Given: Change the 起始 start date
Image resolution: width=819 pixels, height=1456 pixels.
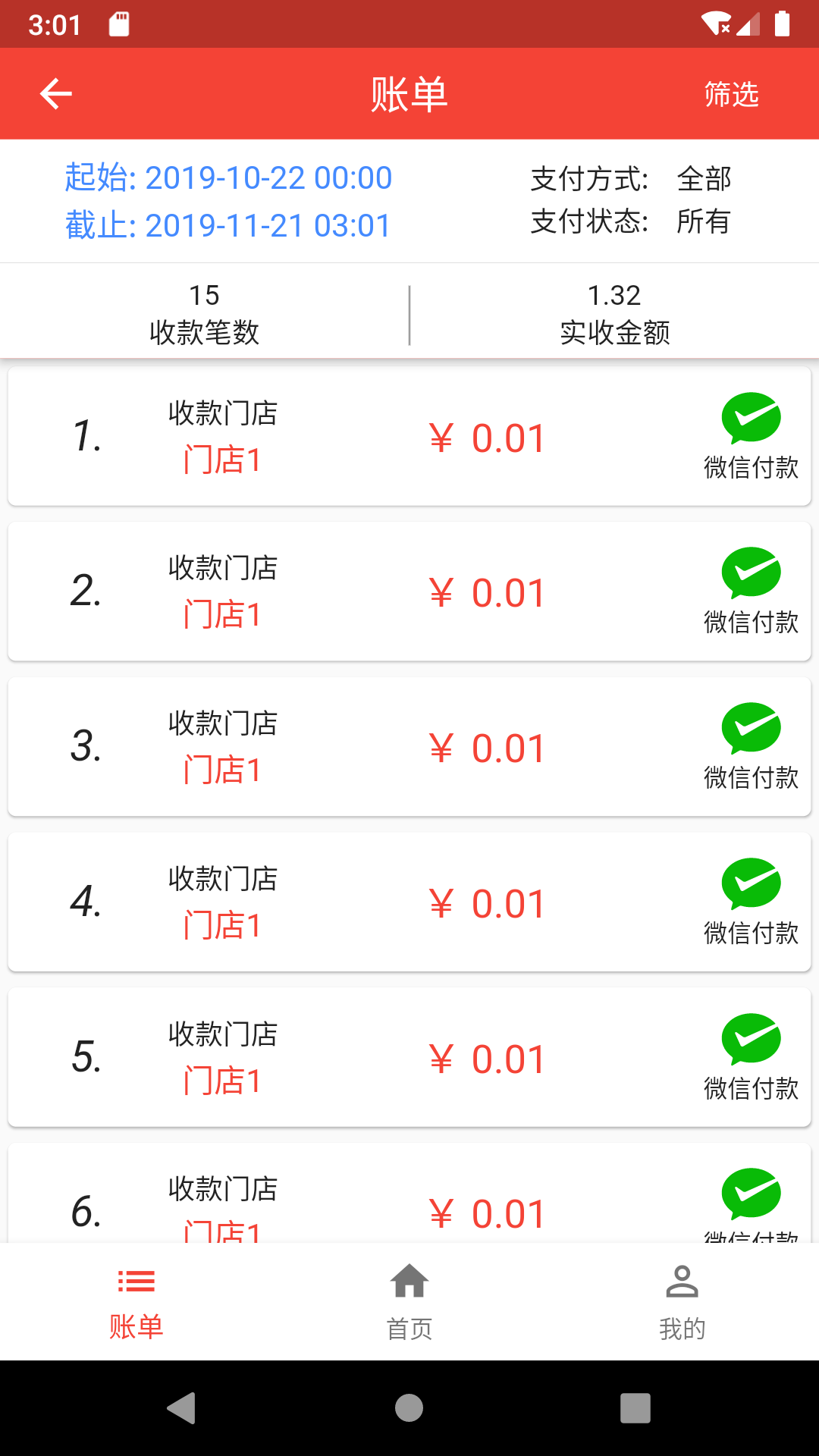Looking at the screenshot, I should click(x=228, y=178).
